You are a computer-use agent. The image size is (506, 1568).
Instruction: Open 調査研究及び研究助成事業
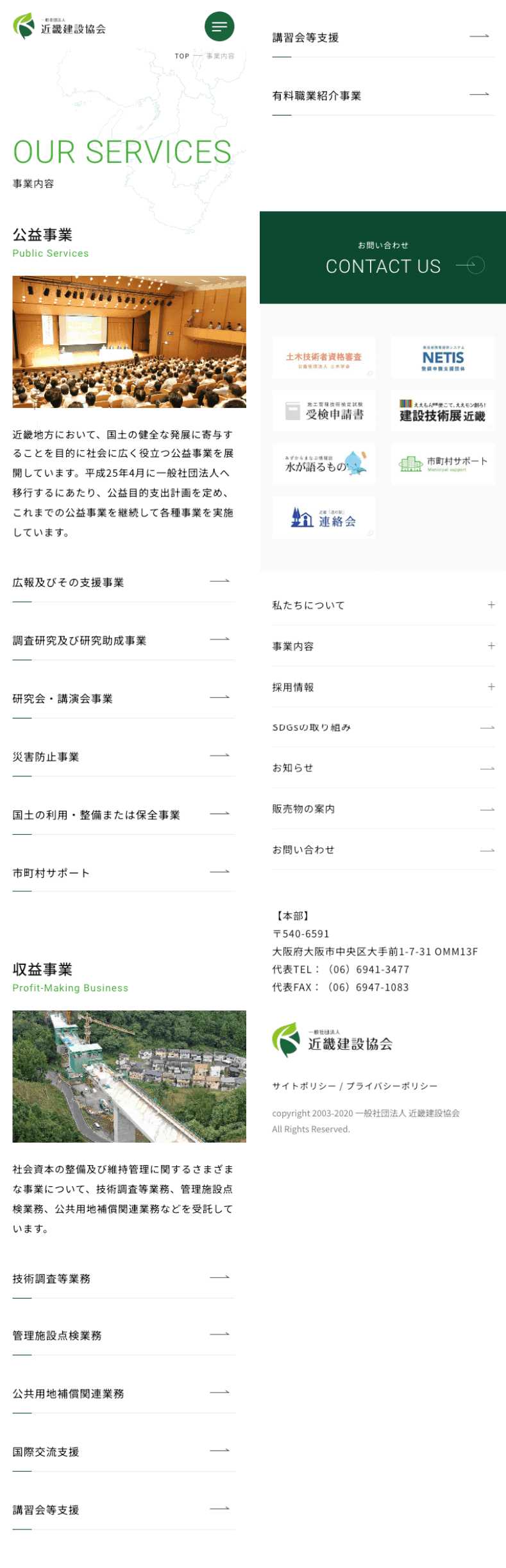pos(123,640)
